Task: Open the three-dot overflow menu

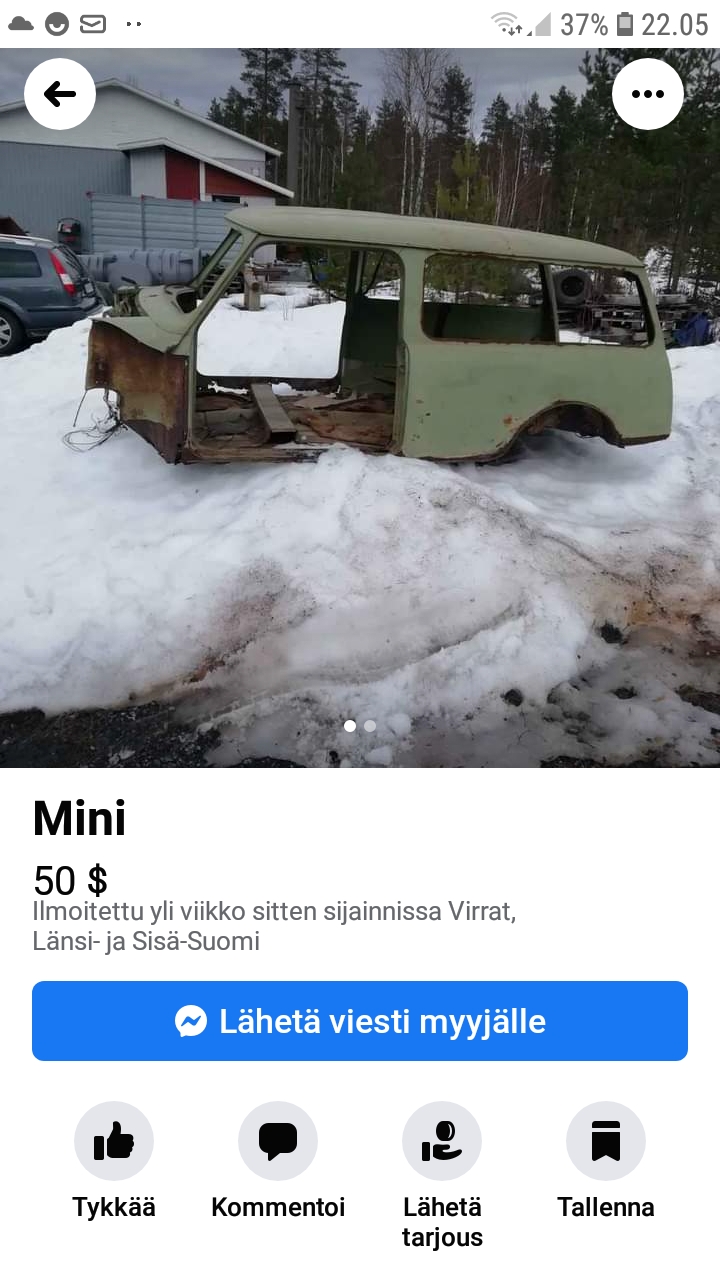Action: 648,94
